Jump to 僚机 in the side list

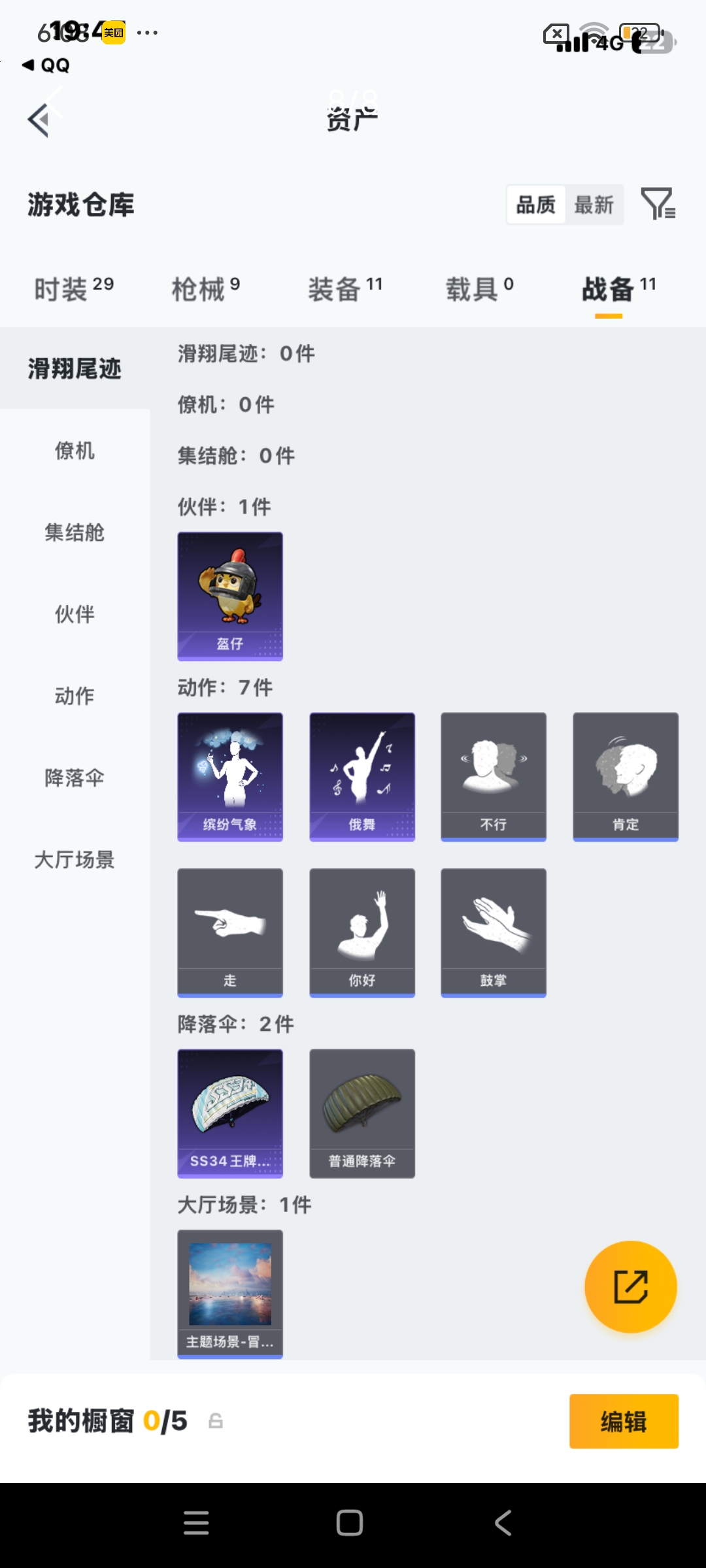75,451
